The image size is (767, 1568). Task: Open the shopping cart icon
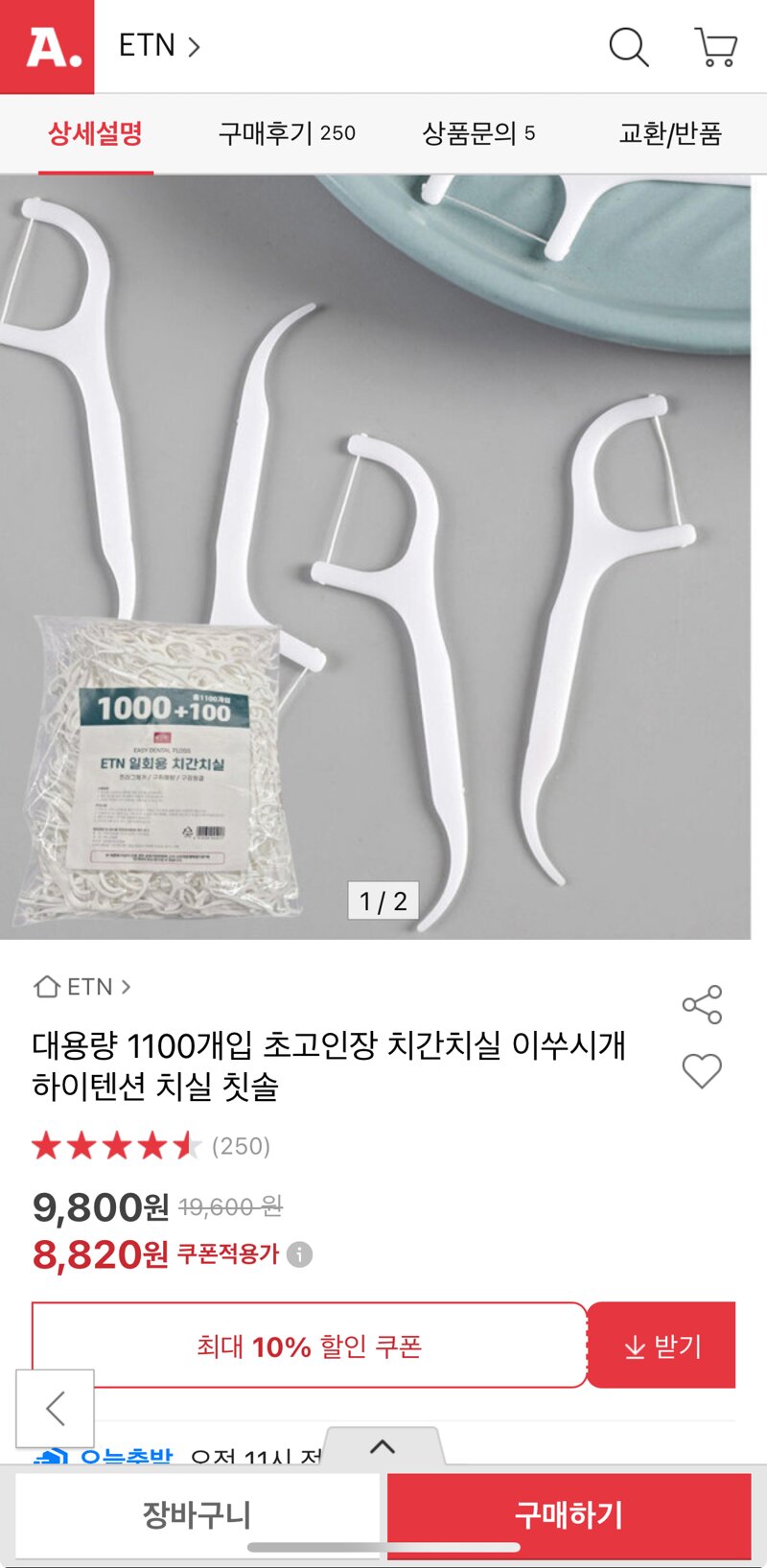pos(715,46)
